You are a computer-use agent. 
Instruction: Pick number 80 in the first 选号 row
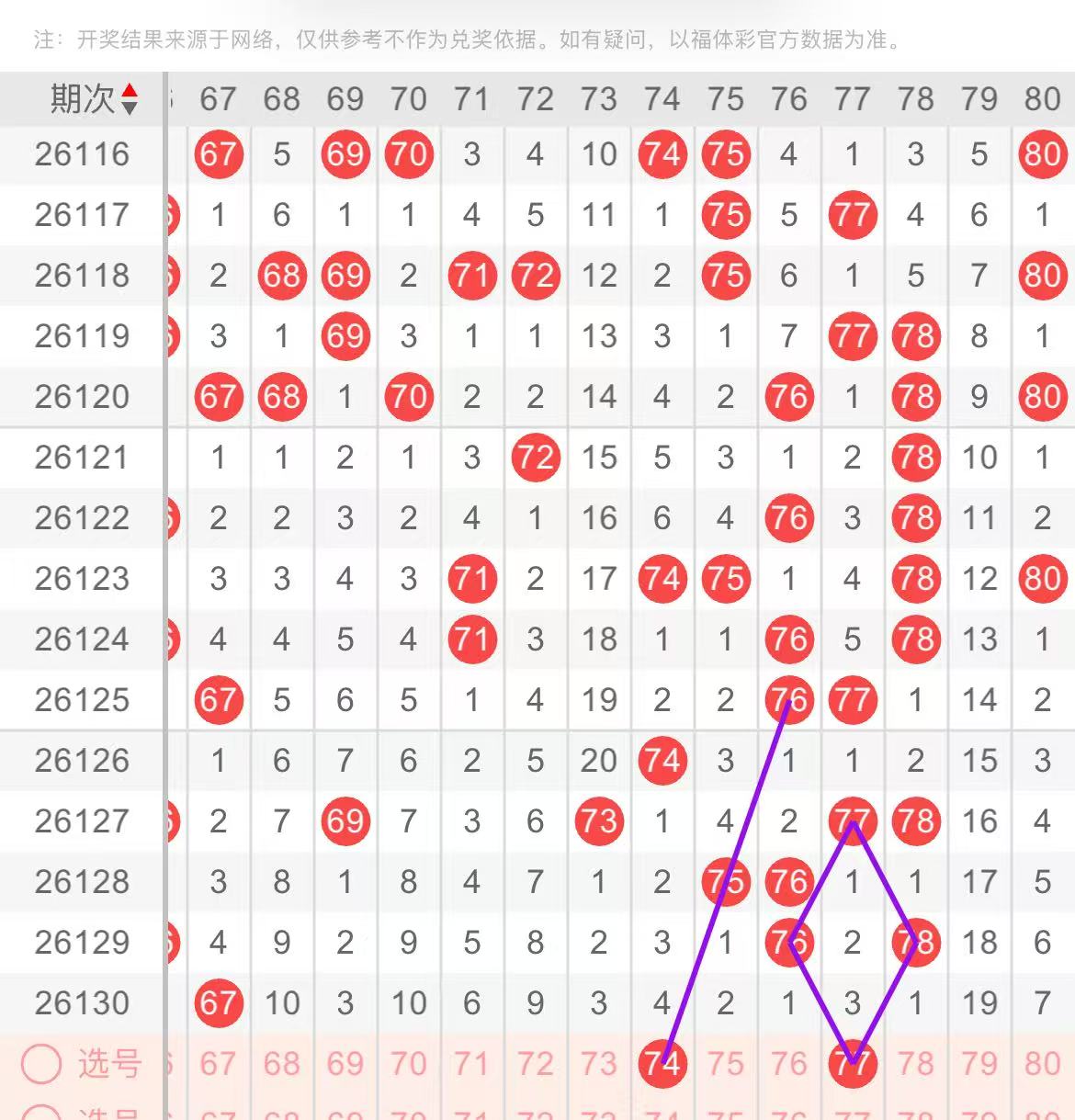(1043, 1064)
